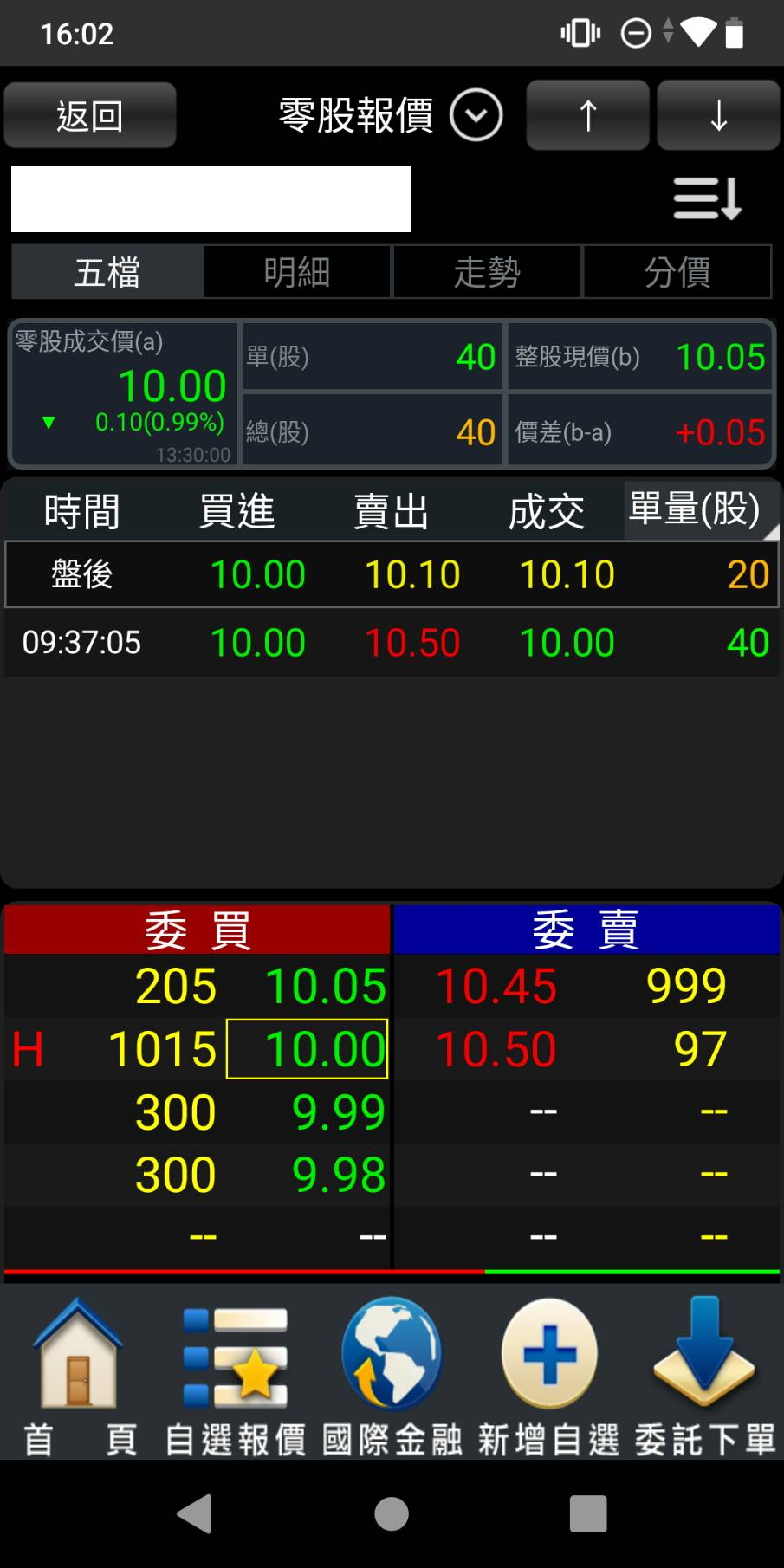Open the sort list icon
Image resolution: width=784 pixels, height=1568 pixels.
coord(708,198)
